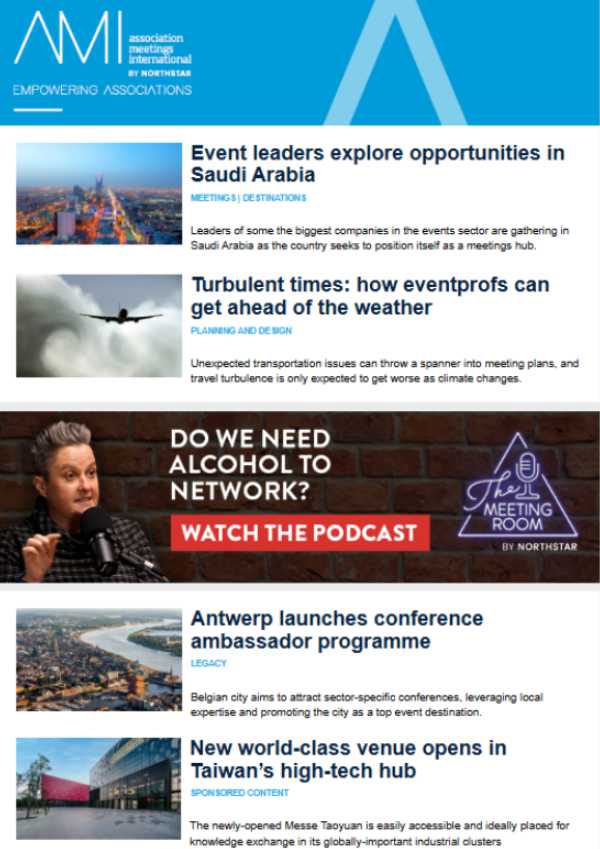Open the Planning and Design category

240,330
